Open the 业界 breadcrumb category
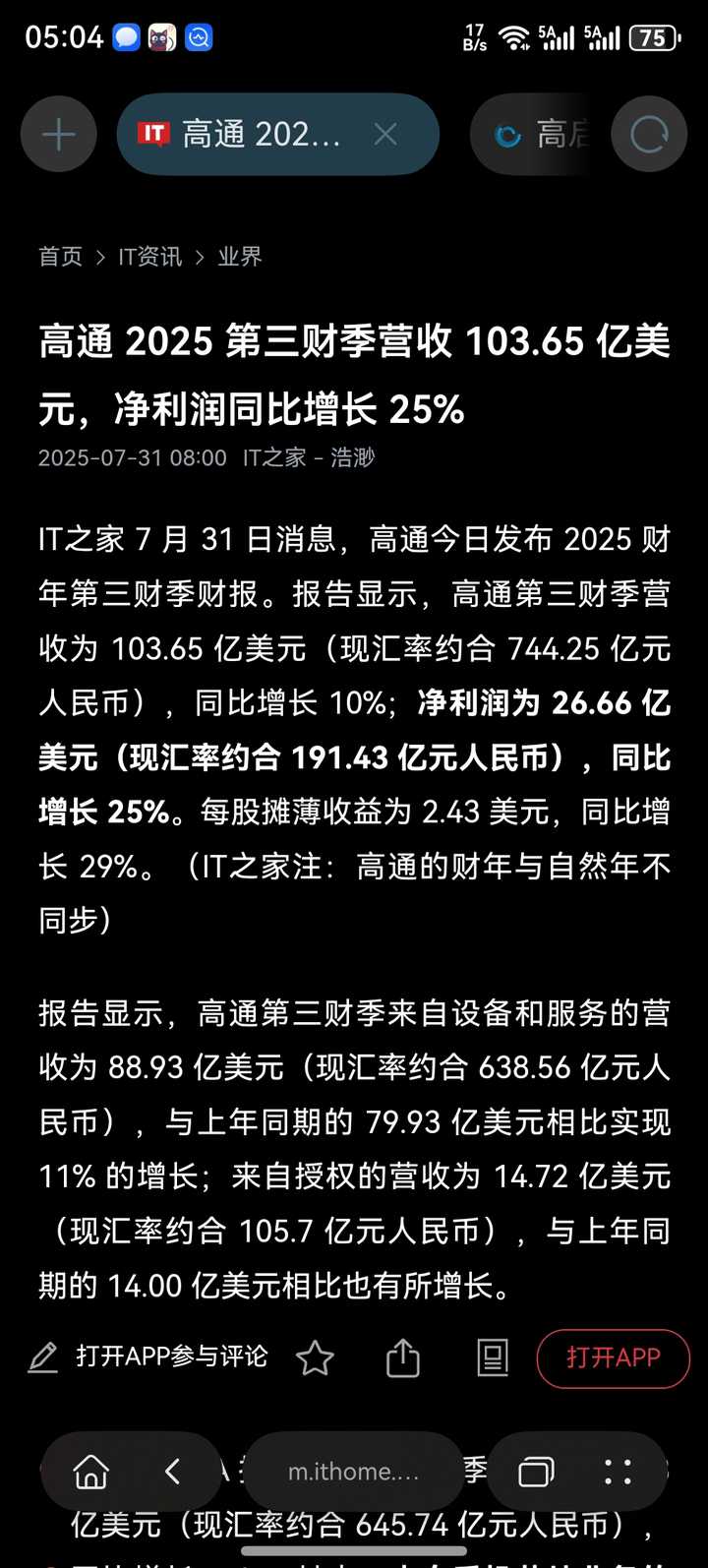This screenshot has height=1568, width=708. pos(240,257)
